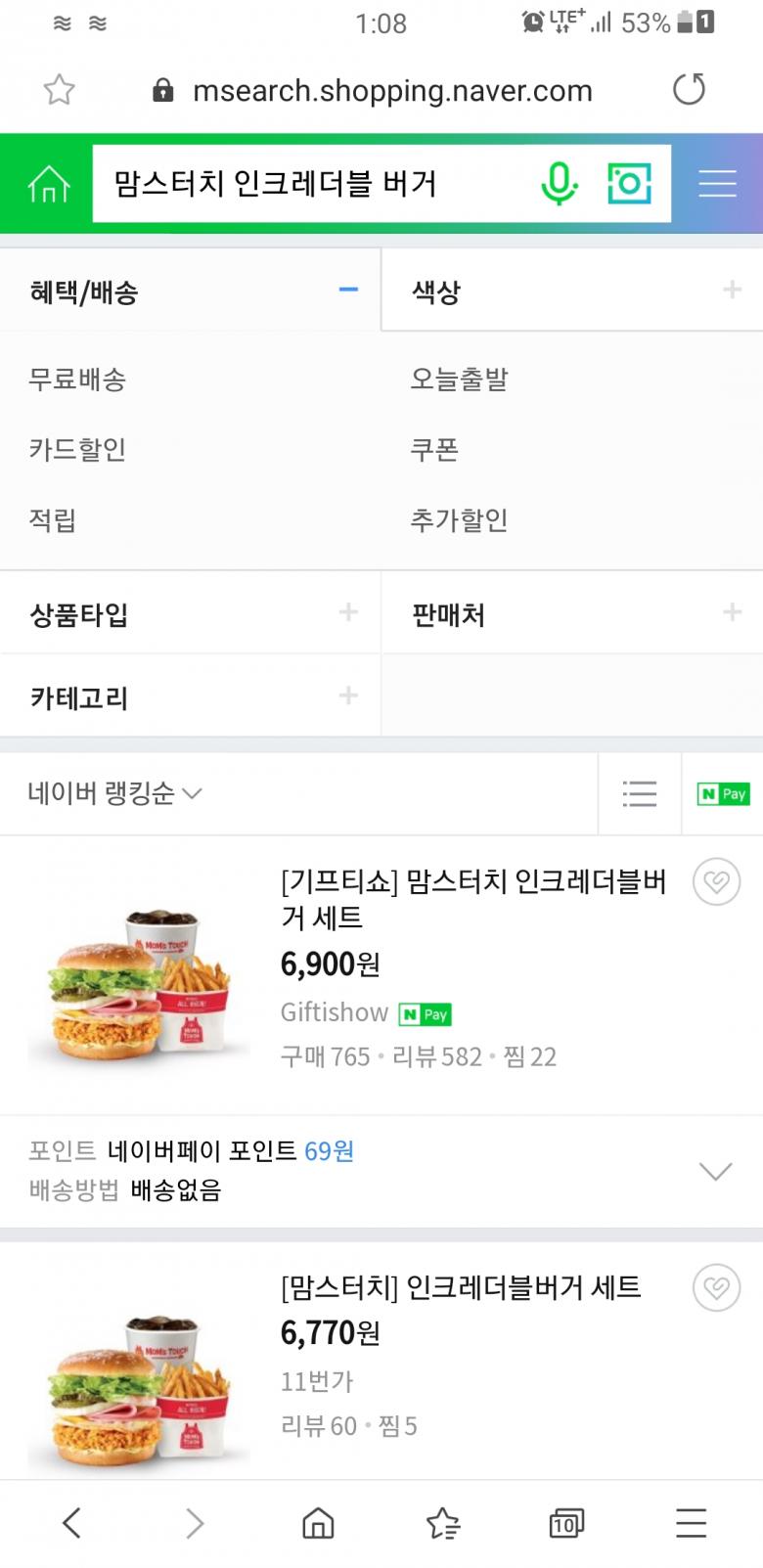Open the hamburger menu in the search header
Viewport: 763px width, 1568px height.
tap(717, 184)
